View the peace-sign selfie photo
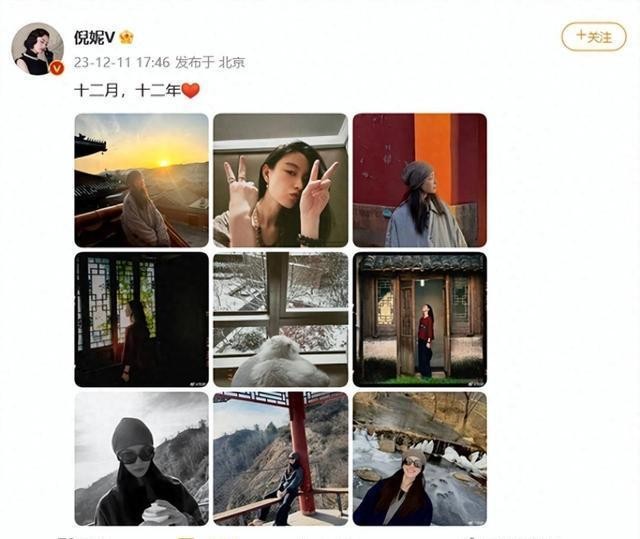The image size is (640, 539). coord(281,180)
